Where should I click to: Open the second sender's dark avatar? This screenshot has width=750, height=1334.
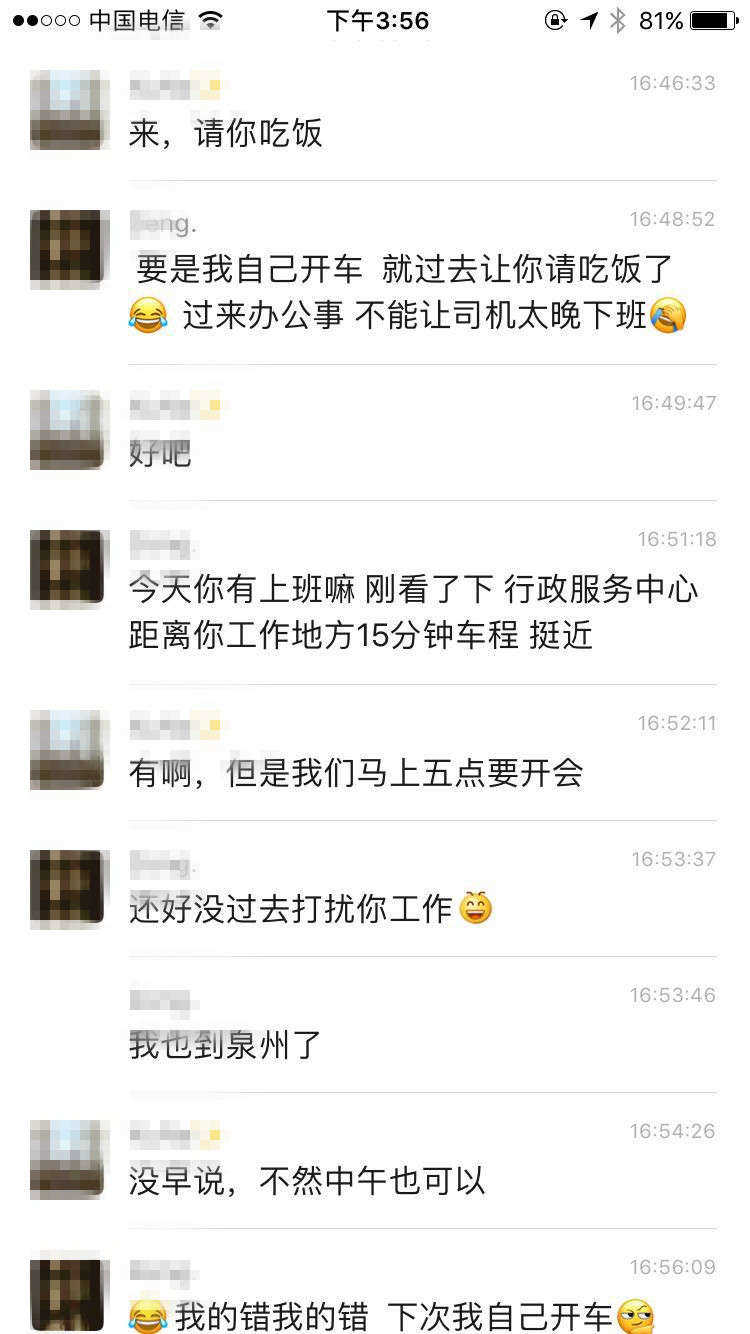65,248
